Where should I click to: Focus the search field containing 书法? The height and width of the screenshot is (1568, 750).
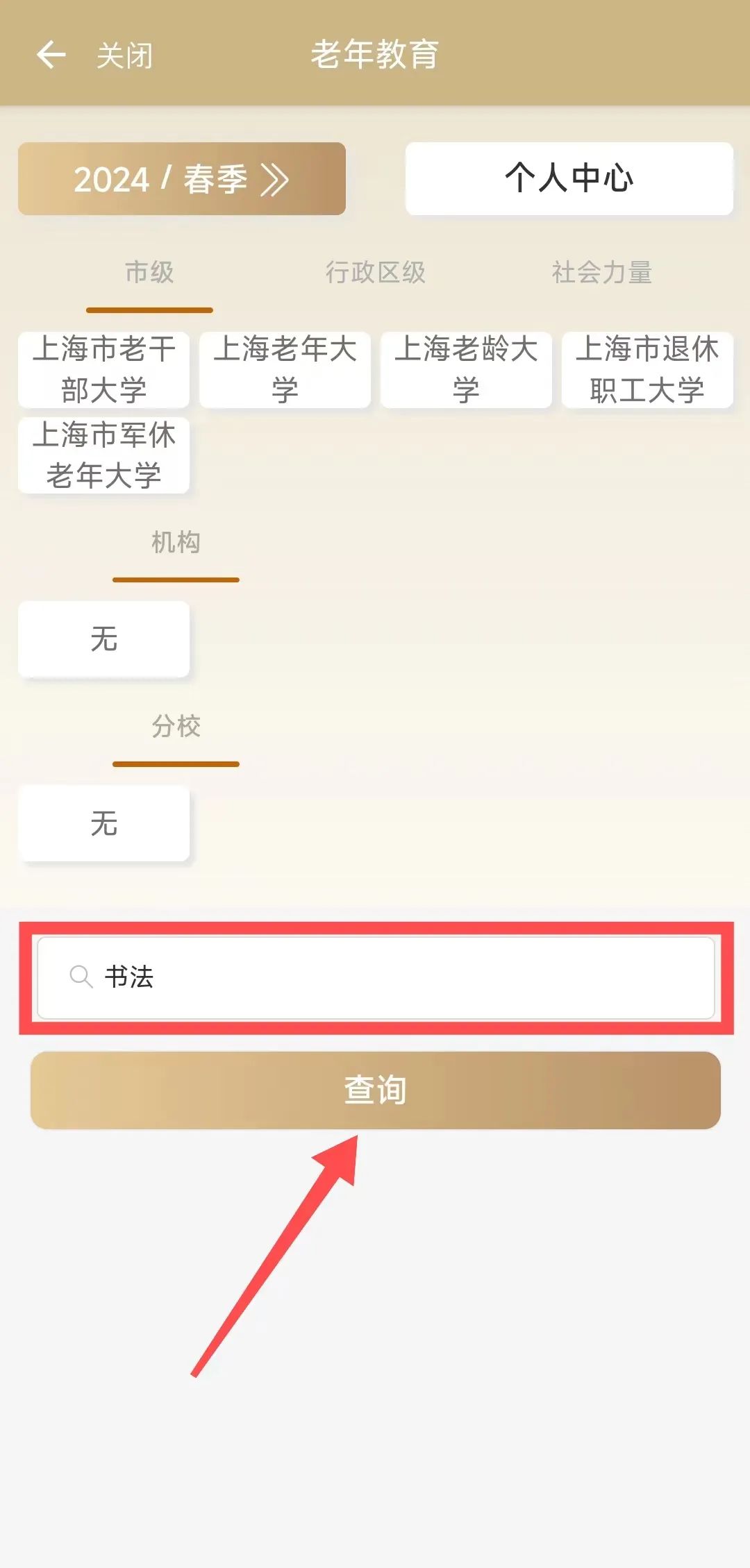click(x=389, y=977)
